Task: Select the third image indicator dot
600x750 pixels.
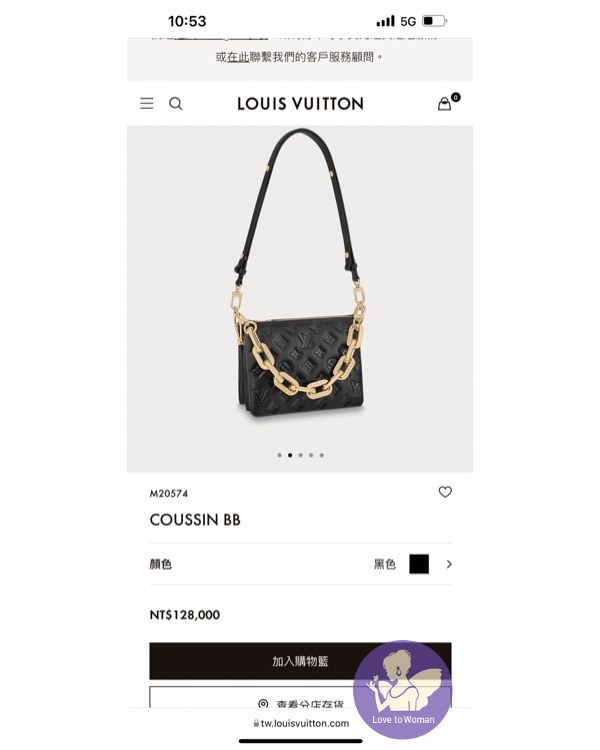Action: point(300,455)
